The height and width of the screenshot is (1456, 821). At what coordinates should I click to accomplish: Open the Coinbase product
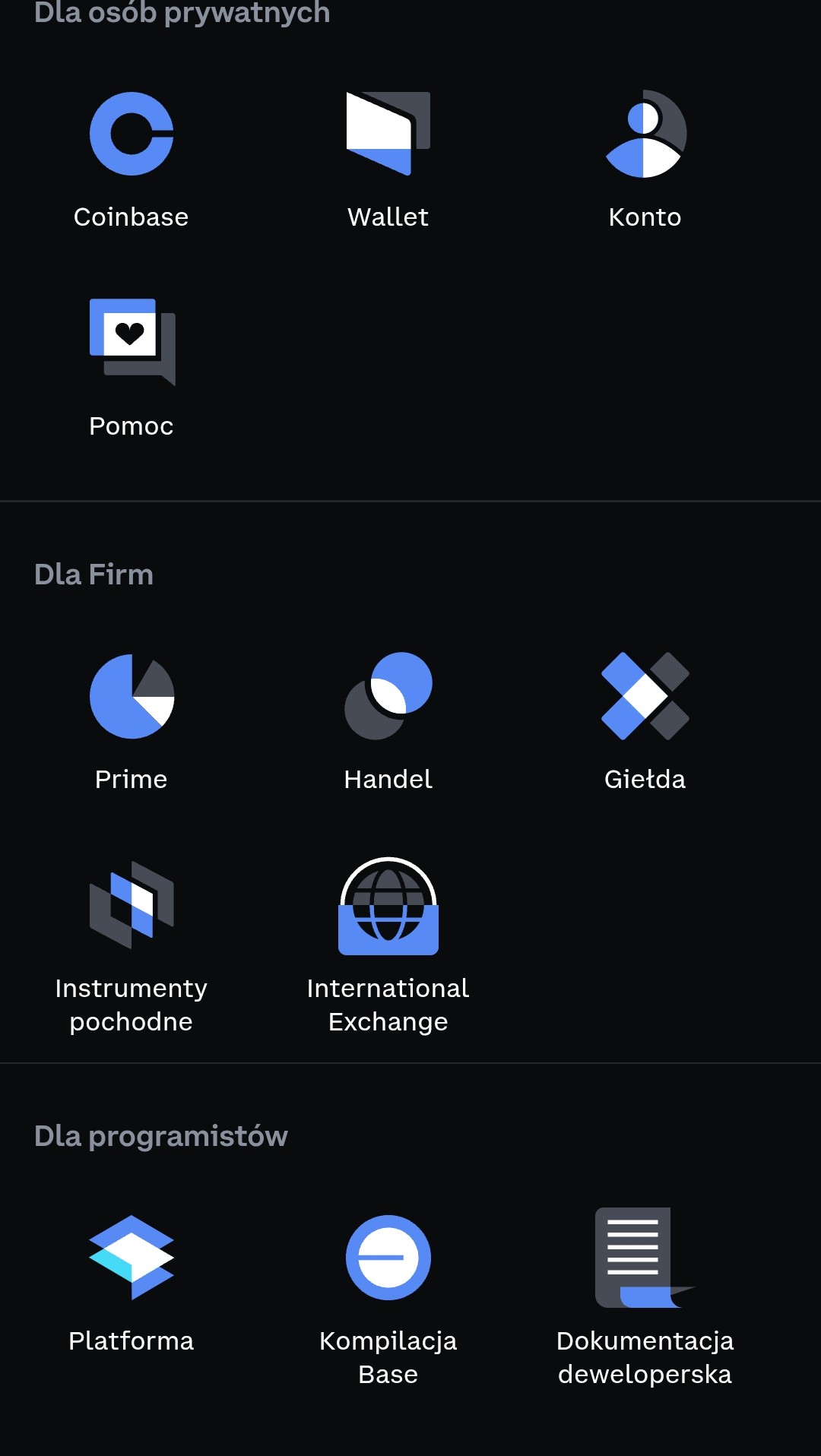tap(132, 160)
